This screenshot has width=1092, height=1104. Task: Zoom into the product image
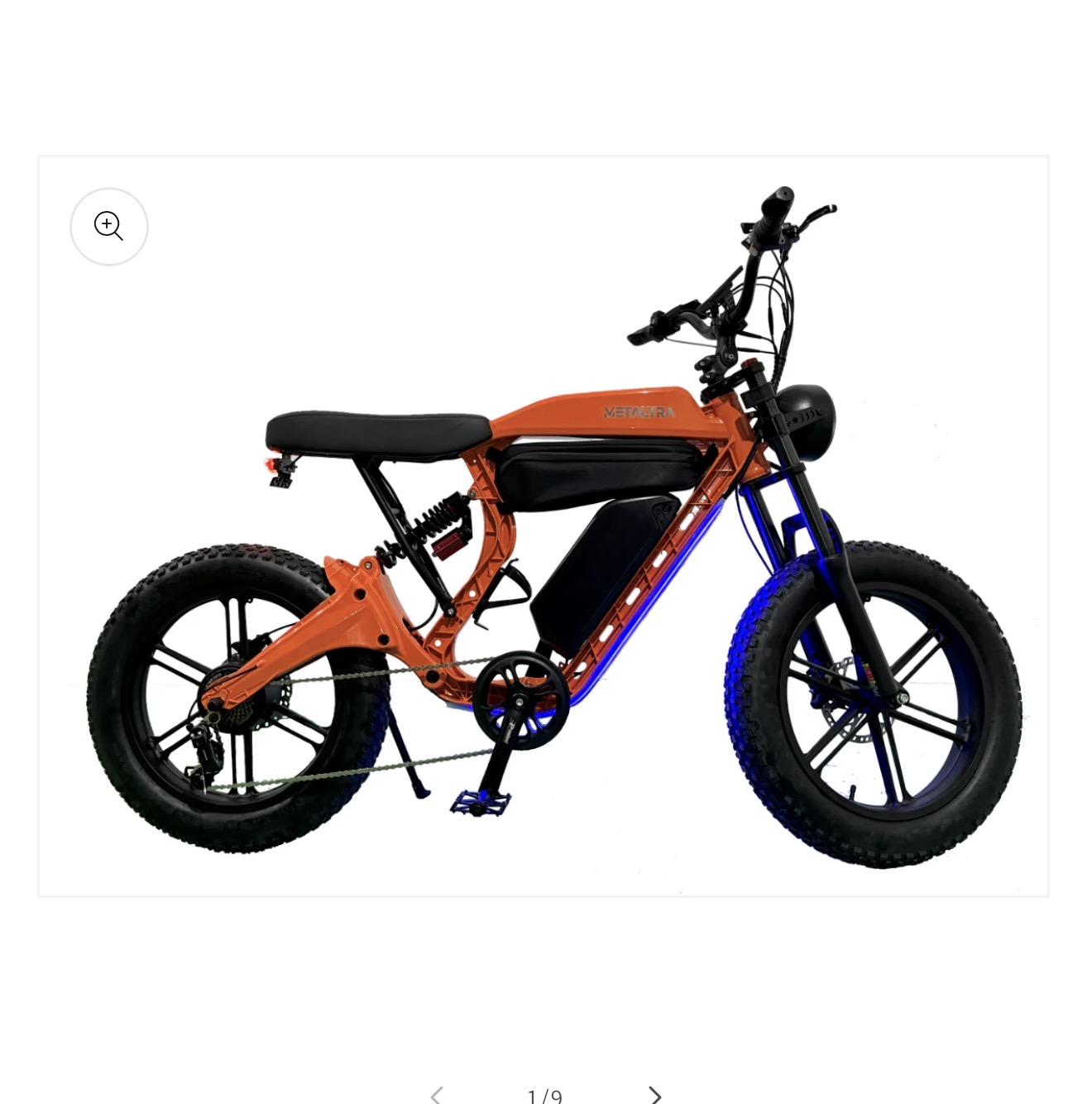[x=109, y=226]
